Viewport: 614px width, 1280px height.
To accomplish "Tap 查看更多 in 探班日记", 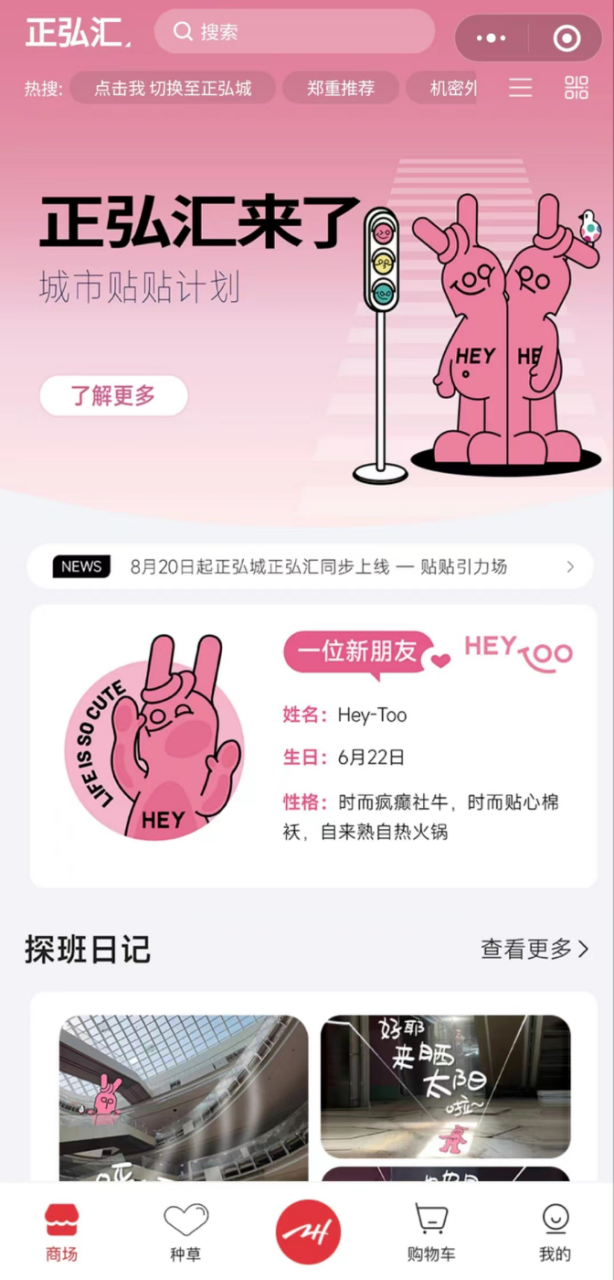I will [534, 948].
